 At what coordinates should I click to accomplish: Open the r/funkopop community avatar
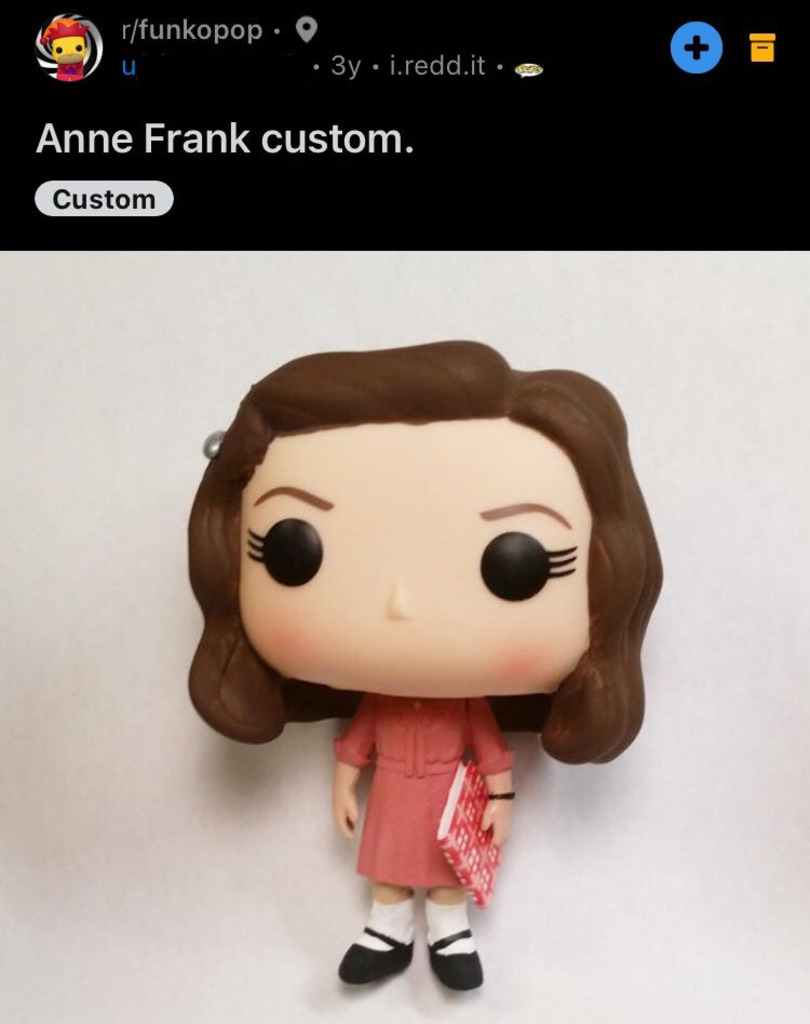pyautogui.click(x=69, y=47)
